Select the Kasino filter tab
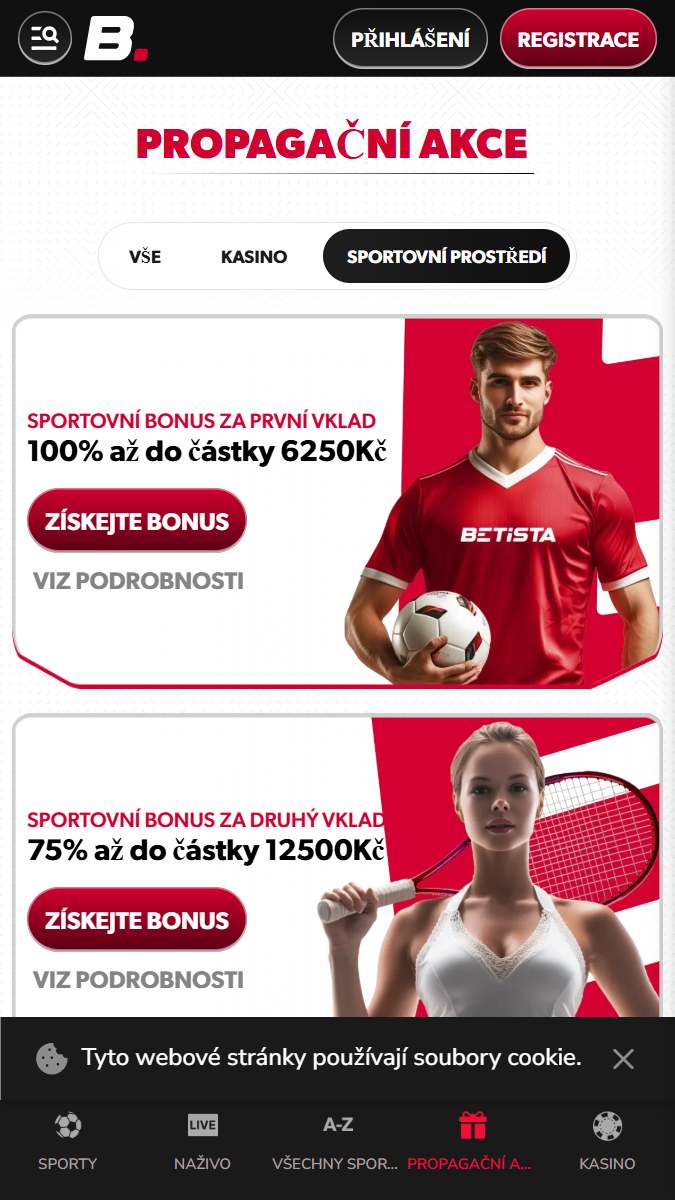Viewport: 675px width, 1200px height. pyautogui.click(x=254, y=256)
